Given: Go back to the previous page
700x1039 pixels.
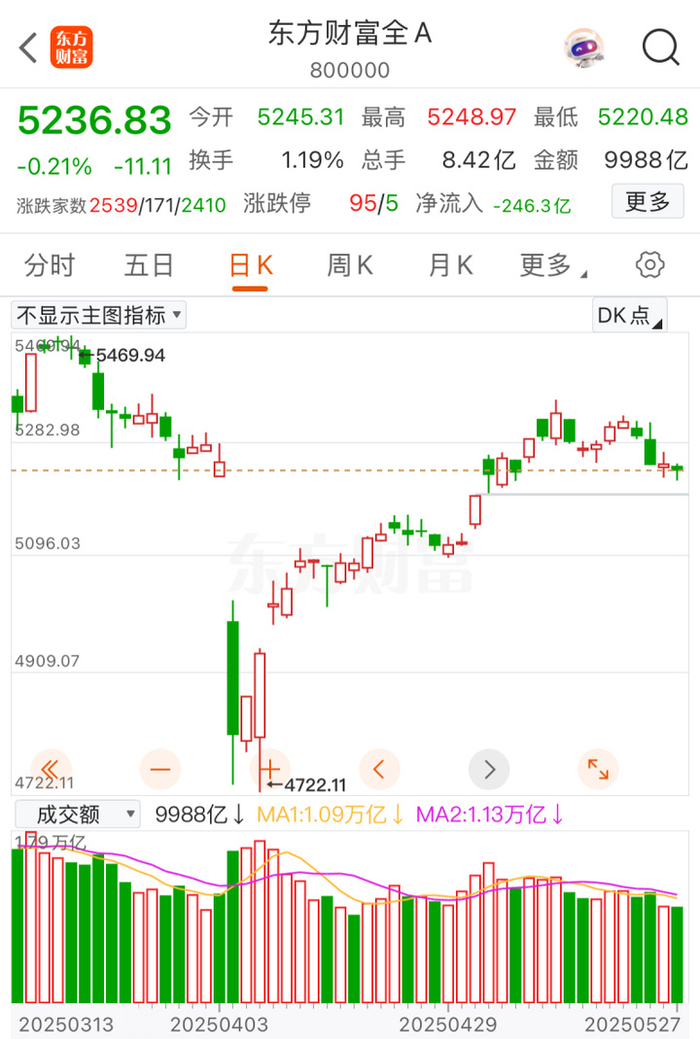Looking at the screenshot, I should [28, 47].
